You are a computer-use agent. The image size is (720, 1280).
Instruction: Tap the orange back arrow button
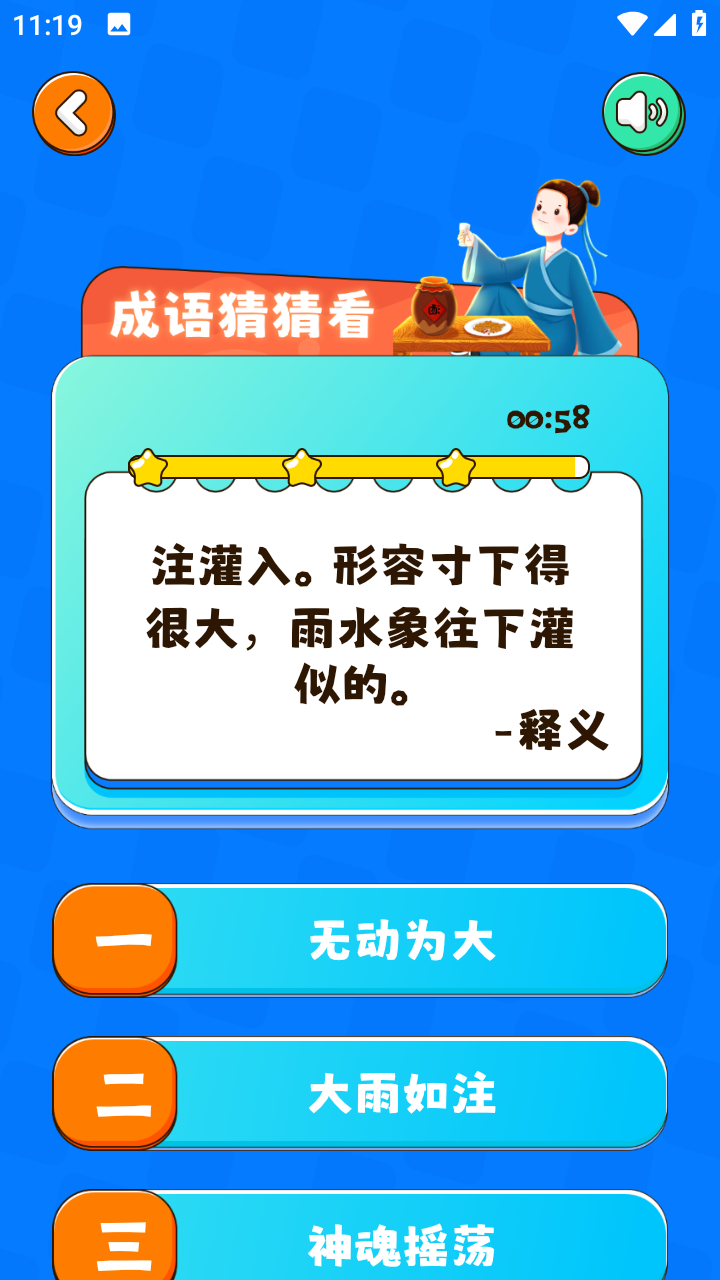tap(73, 114)
